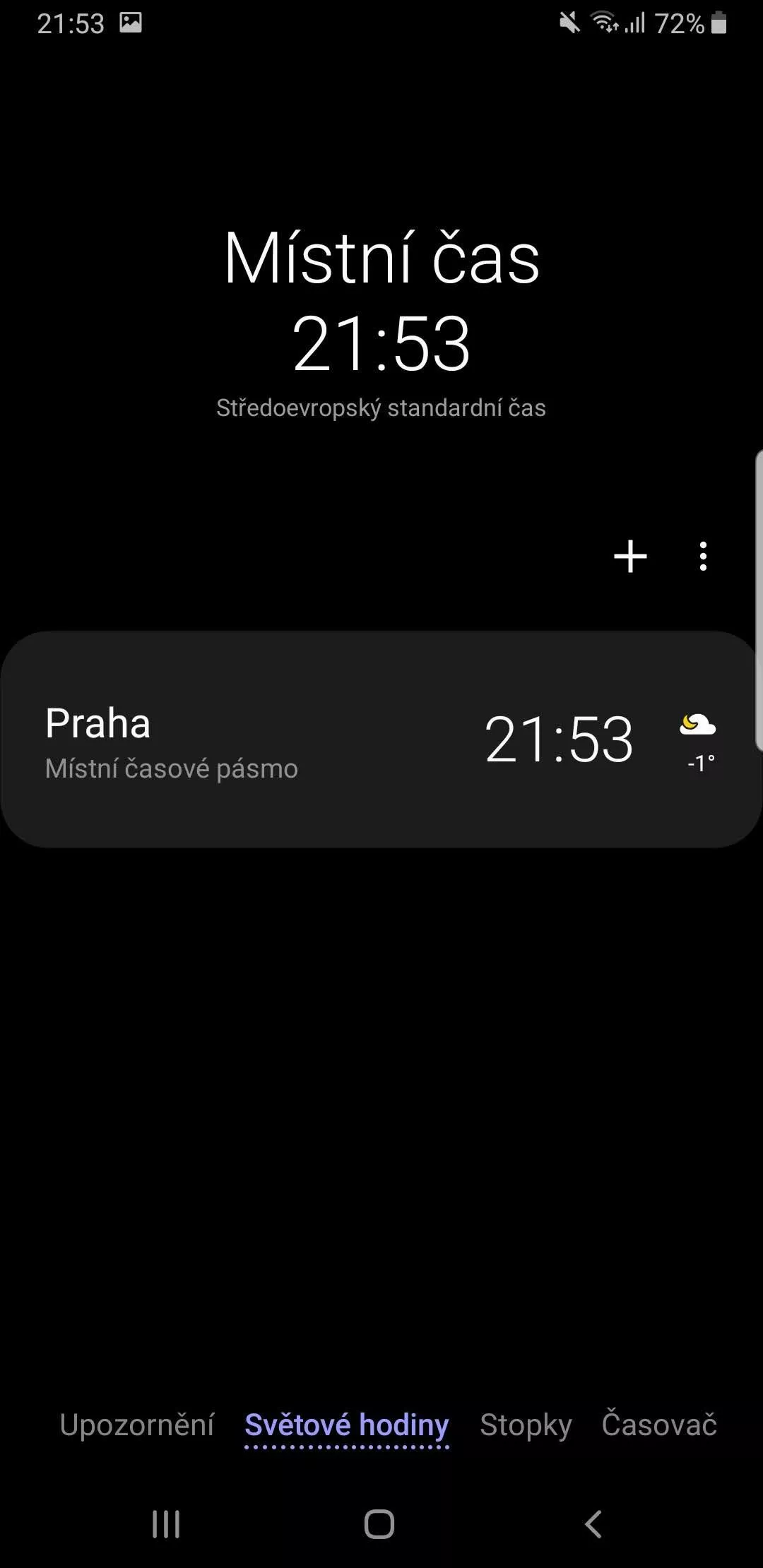The width and height of the screenshot is (763, 1568).
Task: Open the three-dot overflow menu
Action: [703, 557]
